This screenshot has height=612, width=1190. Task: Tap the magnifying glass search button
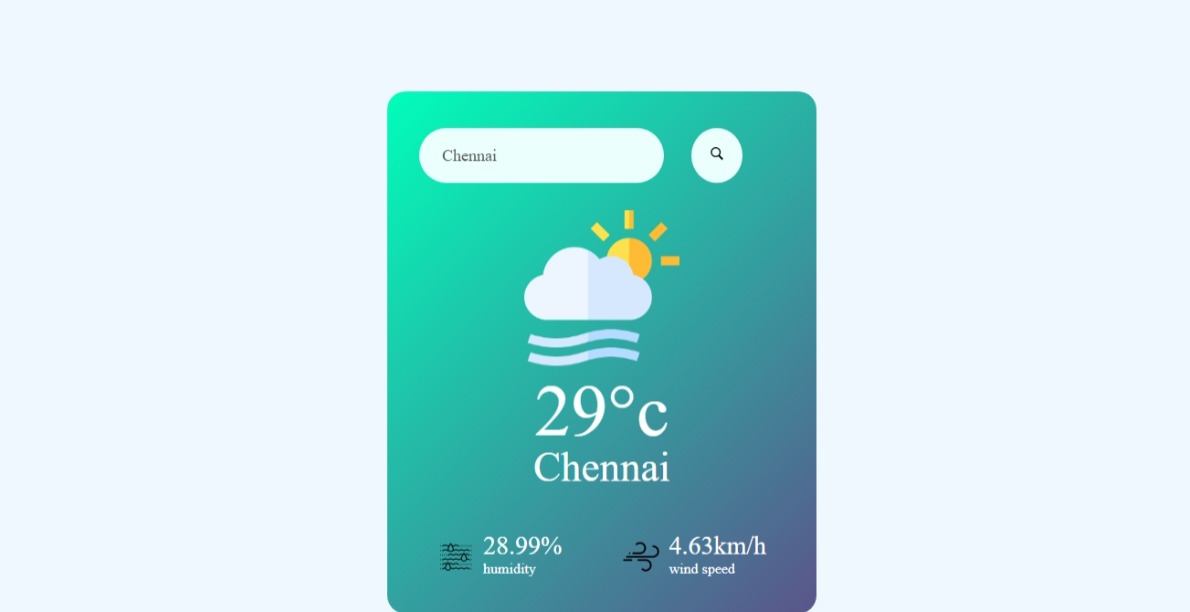pyautogui.click(x=716, y=155)
